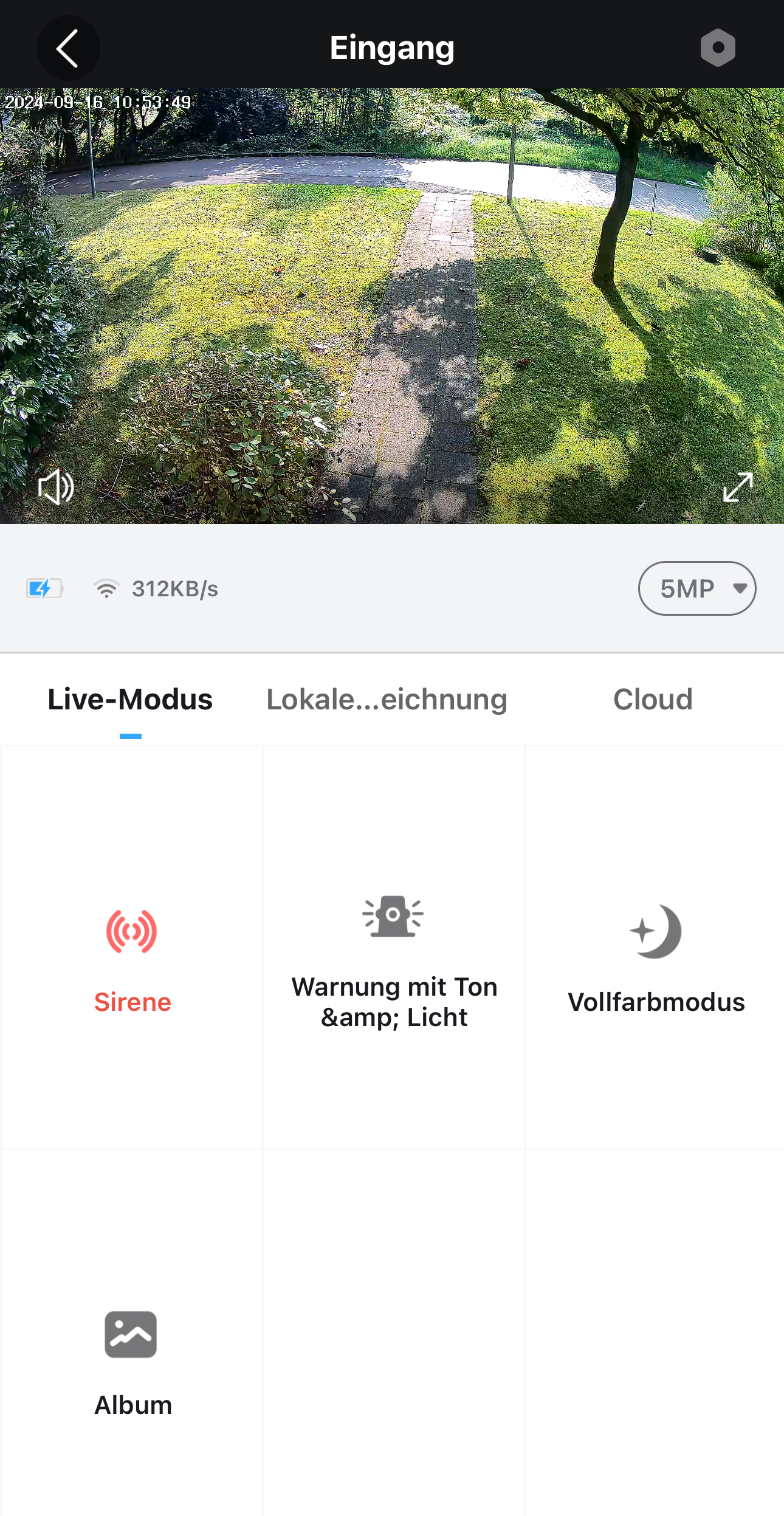Mute the live feed speaker
784x1516 pixels.
[56, 487]
